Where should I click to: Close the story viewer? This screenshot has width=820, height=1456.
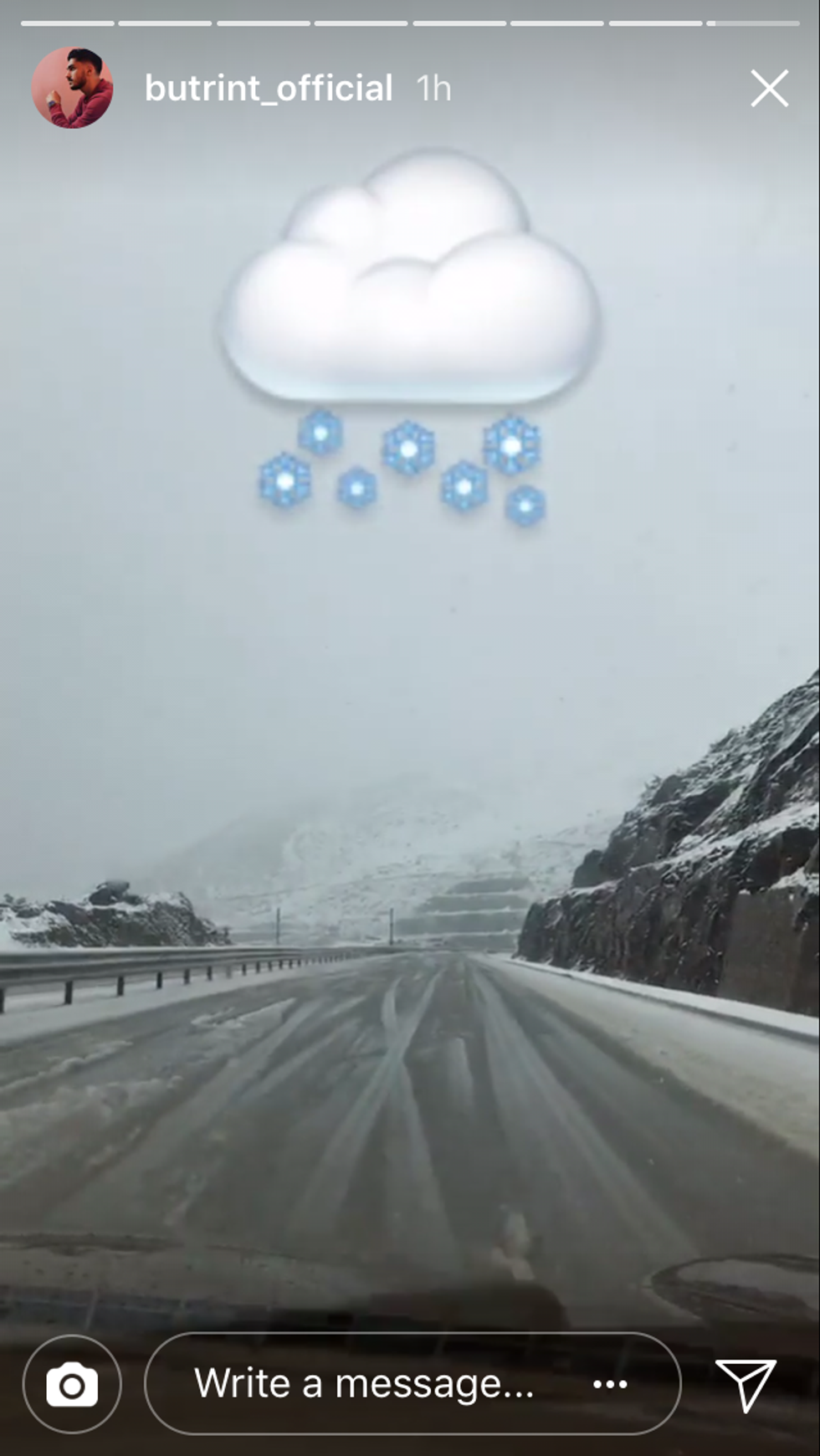click(x=769, y=88)
